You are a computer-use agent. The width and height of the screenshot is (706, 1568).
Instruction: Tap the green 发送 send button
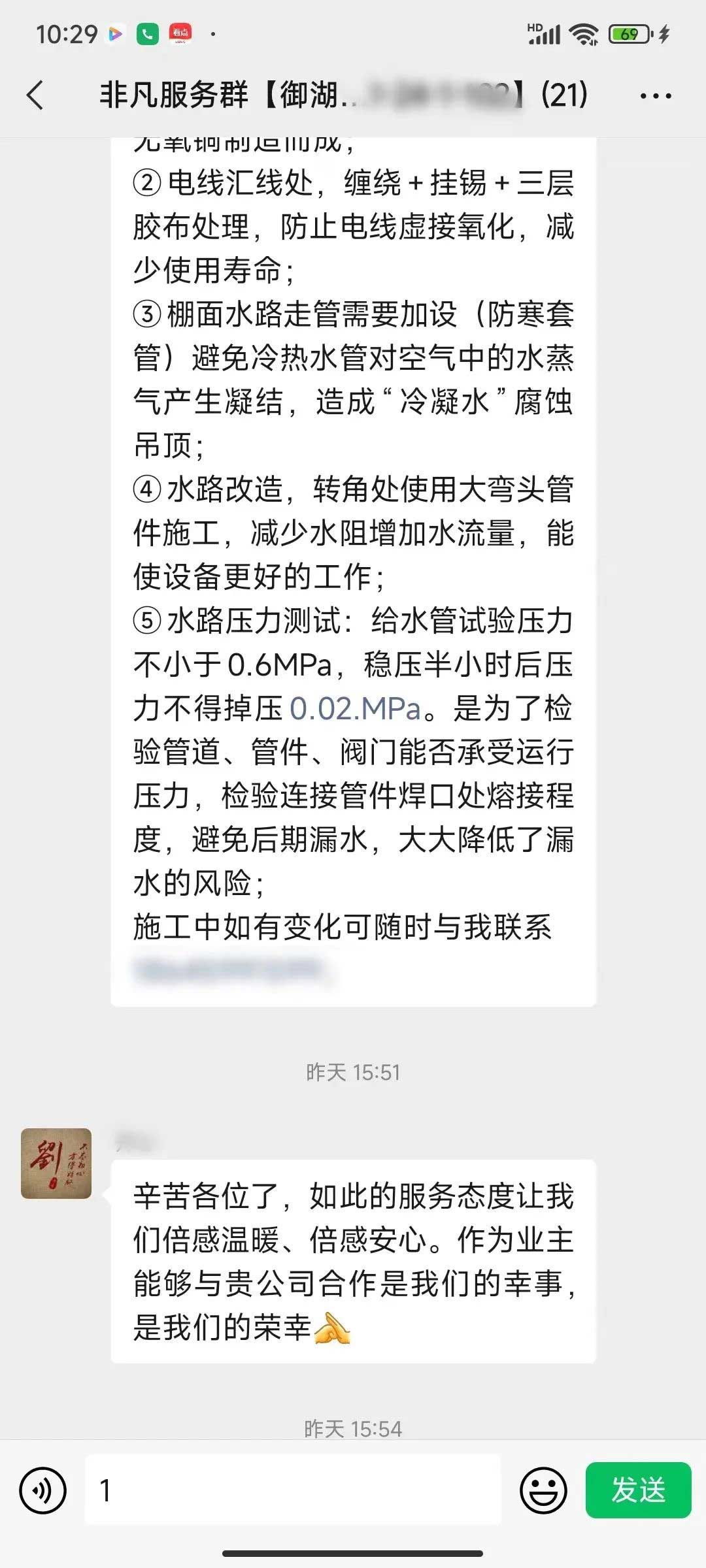tap(638, 1490)
